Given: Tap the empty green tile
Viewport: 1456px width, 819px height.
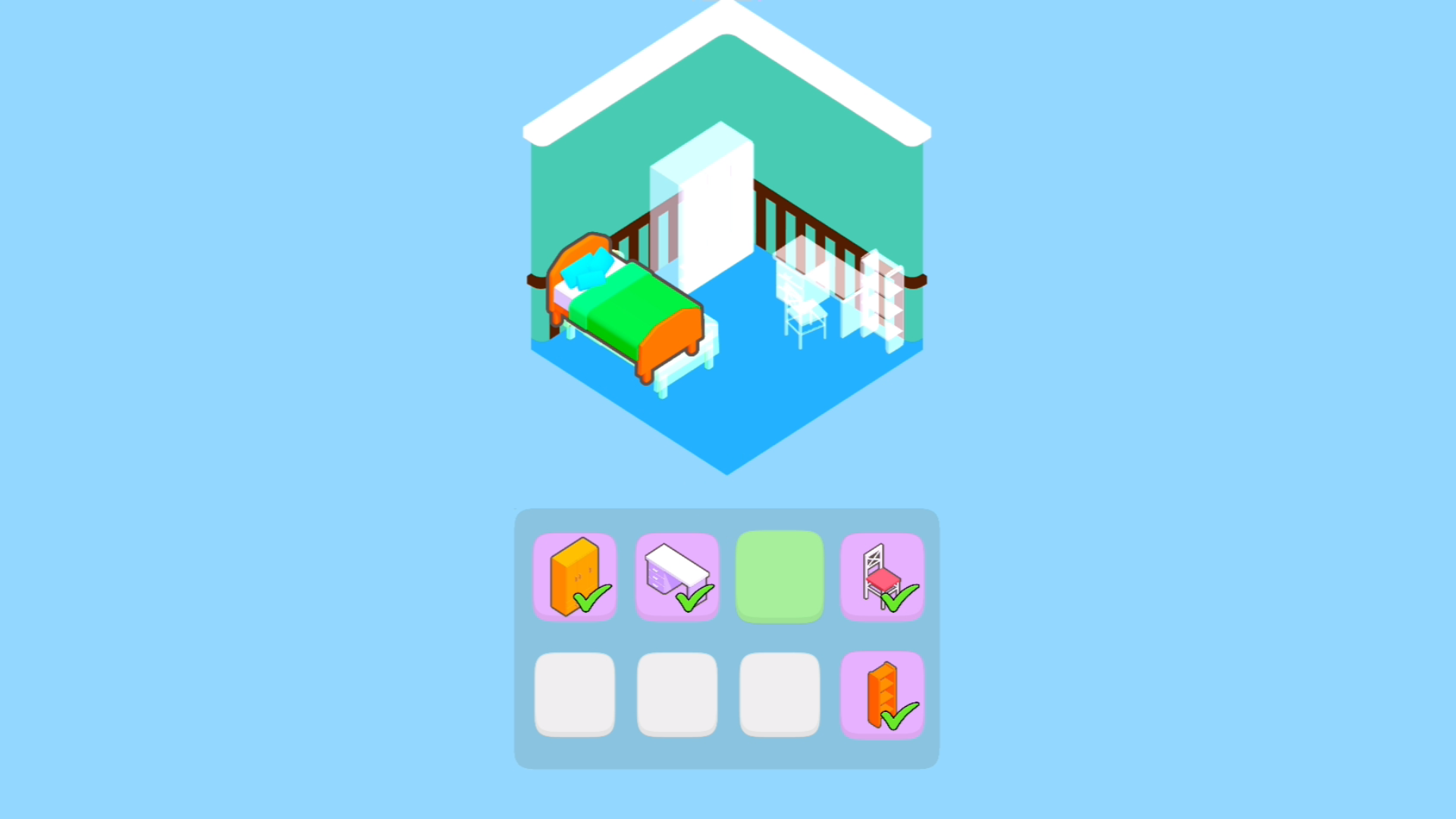Looking at the screenshot, I should (780, 576).
